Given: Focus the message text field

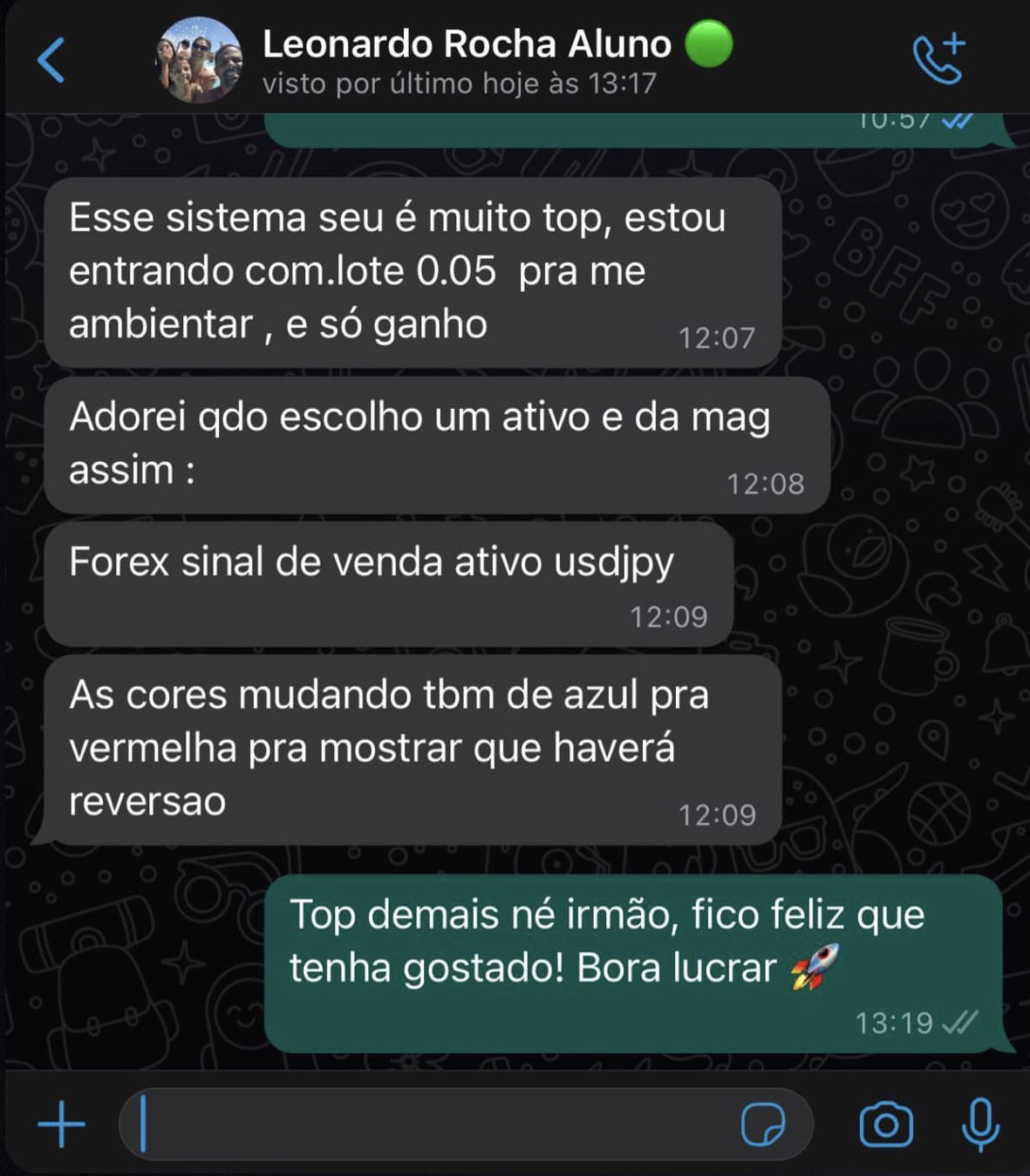Looking at the screenshot, I should [x=427, y=1125].
